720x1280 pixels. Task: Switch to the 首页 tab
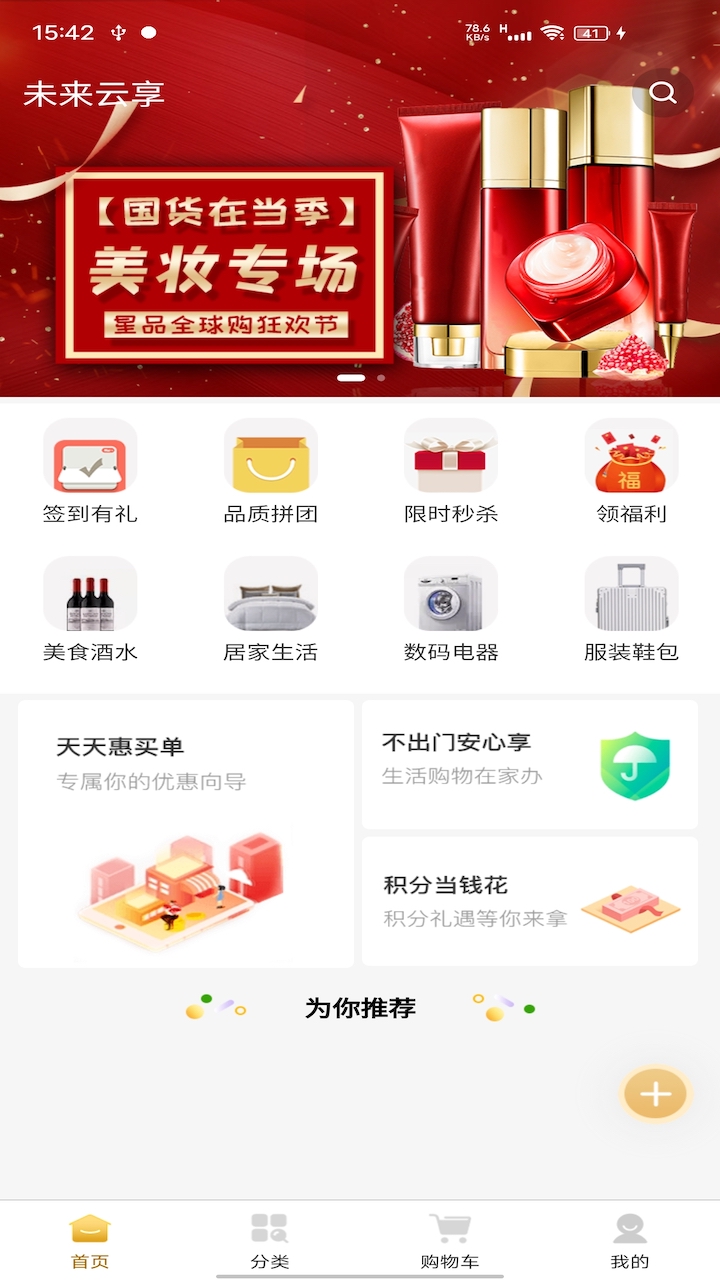pyautogui.click(x=90, y=1241)
